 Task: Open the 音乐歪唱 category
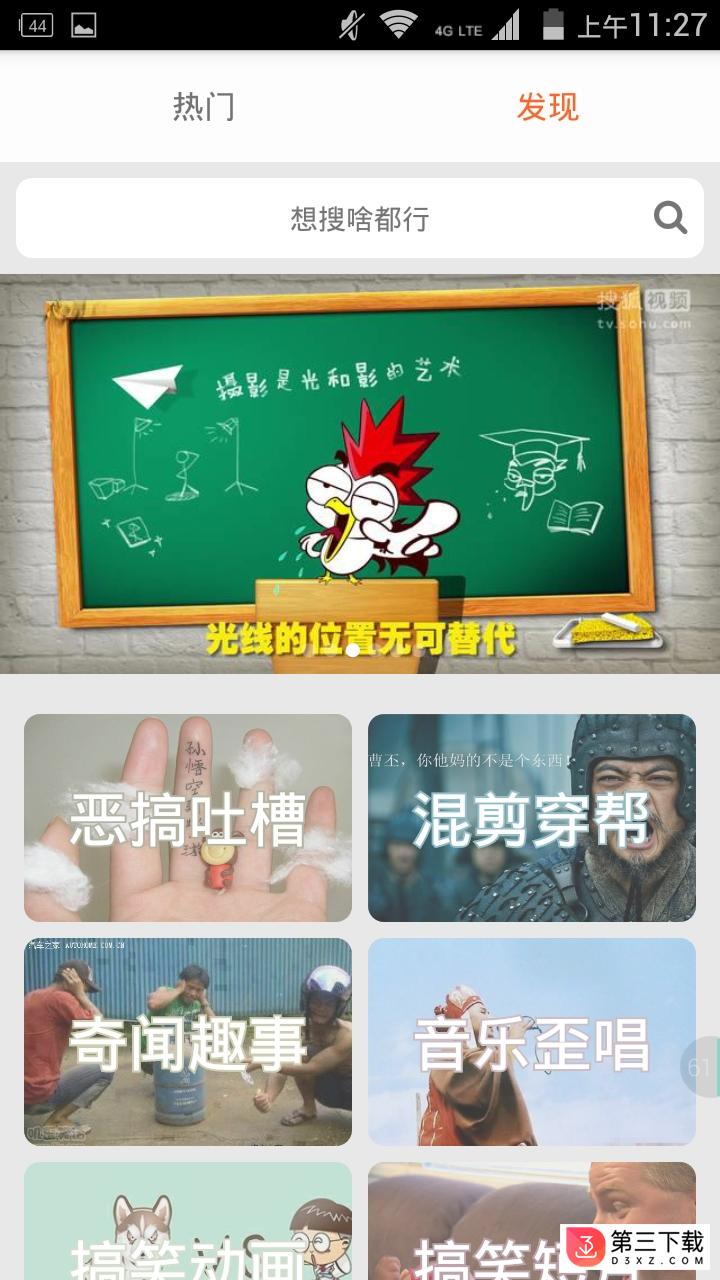(x=532, y=1042)
